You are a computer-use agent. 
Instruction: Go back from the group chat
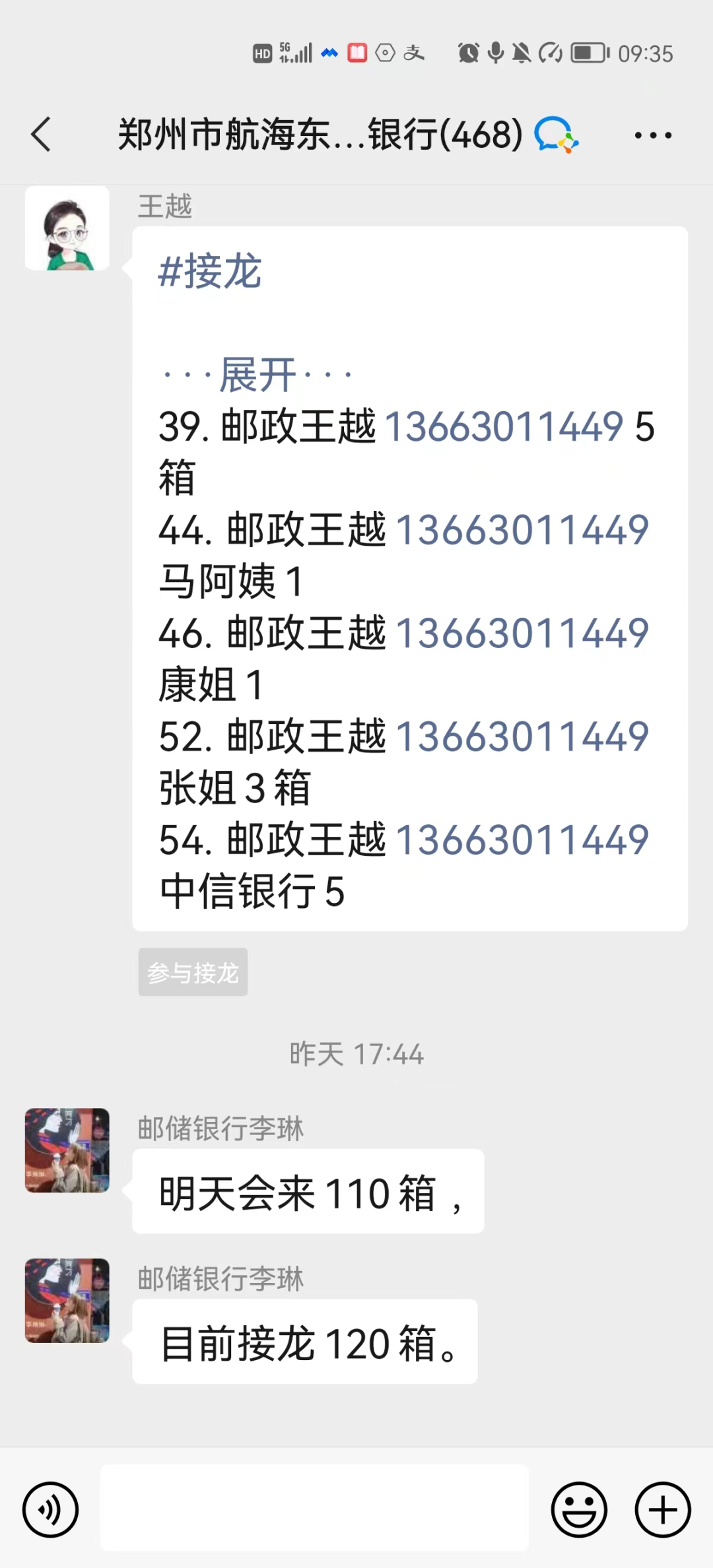pyautogui.click(x=41, y=135)
